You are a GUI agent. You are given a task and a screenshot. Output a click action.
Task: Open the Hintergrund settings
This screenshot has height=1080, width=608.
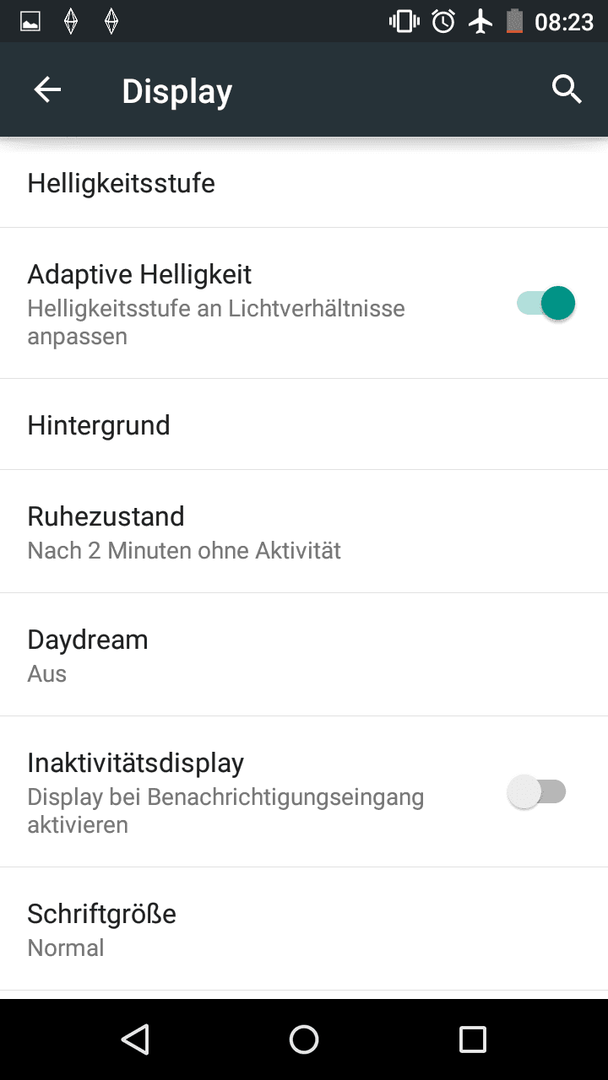pyautogui.click(x=304, y=424)
